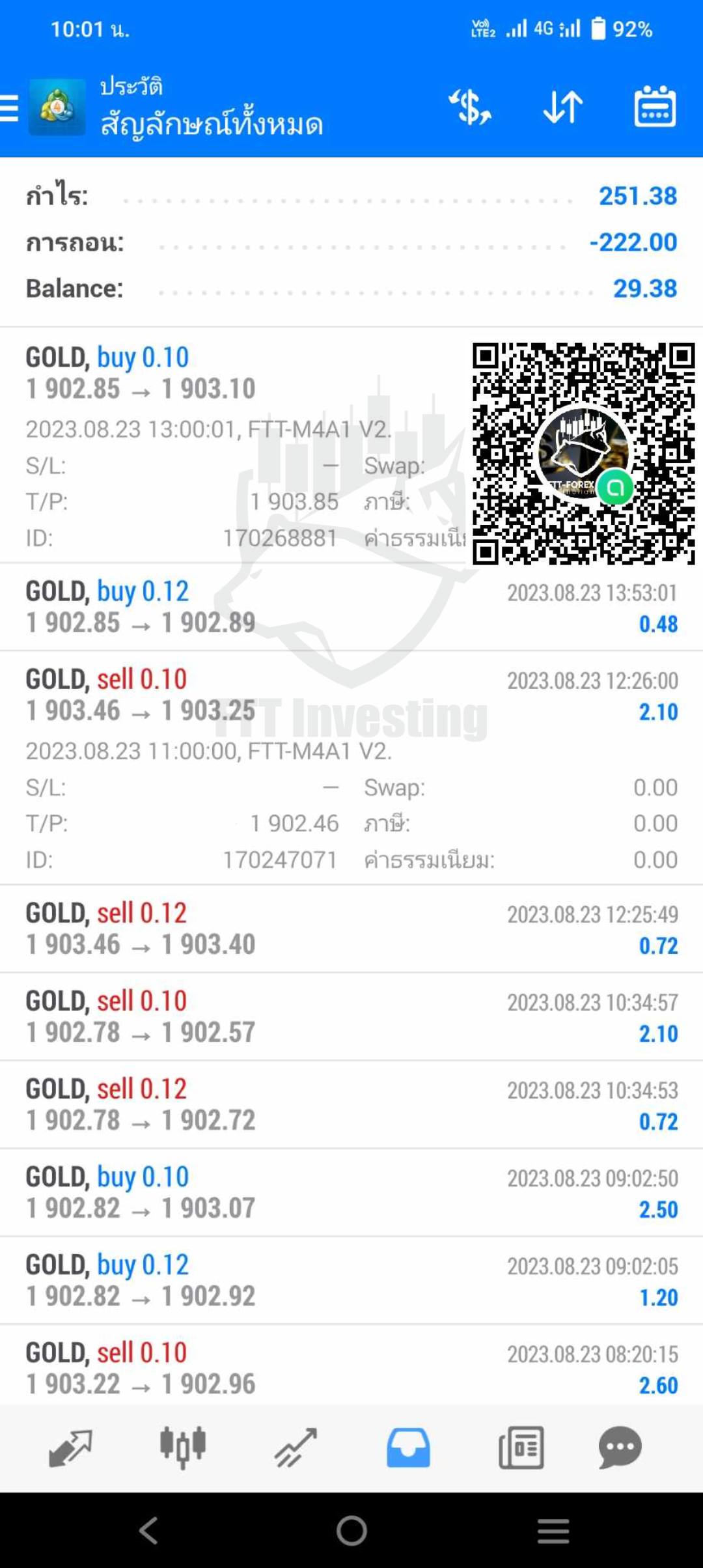Expand GOLD sell 0.10 trade closed 10:34:57
703x1568 pixels.
pos(351,1016)
